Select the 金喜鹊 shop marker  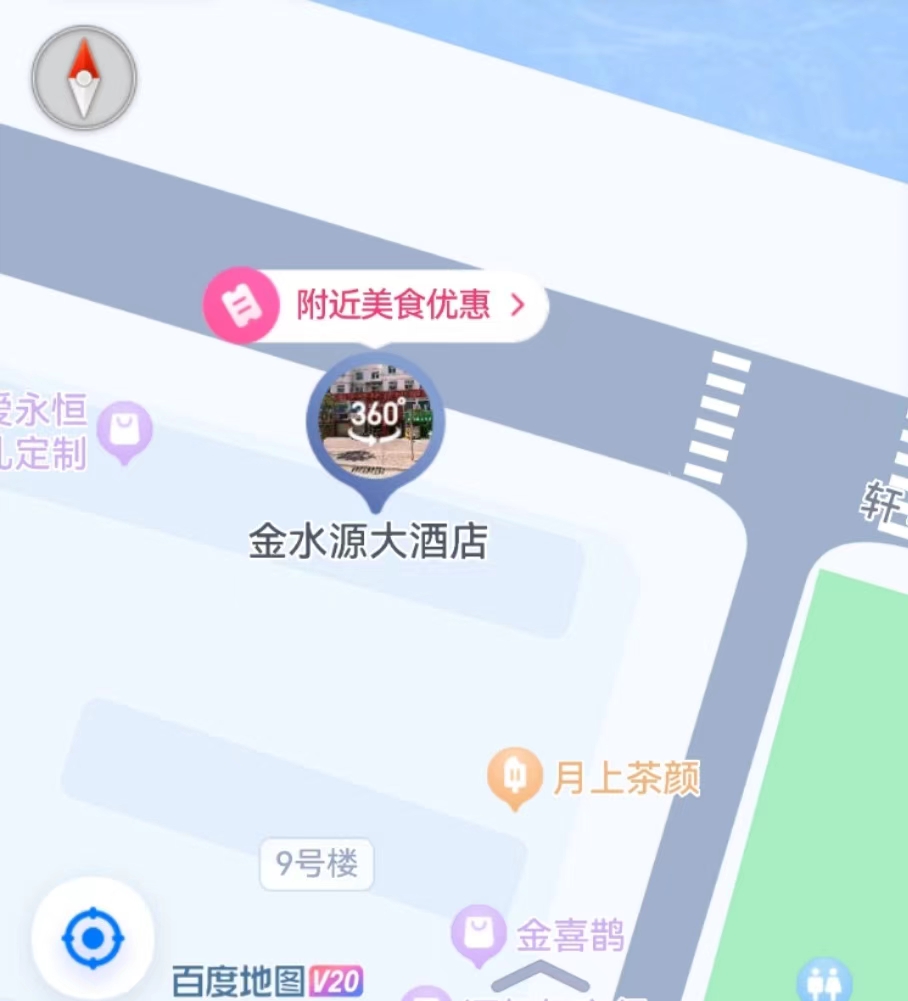tap(477, 934)
